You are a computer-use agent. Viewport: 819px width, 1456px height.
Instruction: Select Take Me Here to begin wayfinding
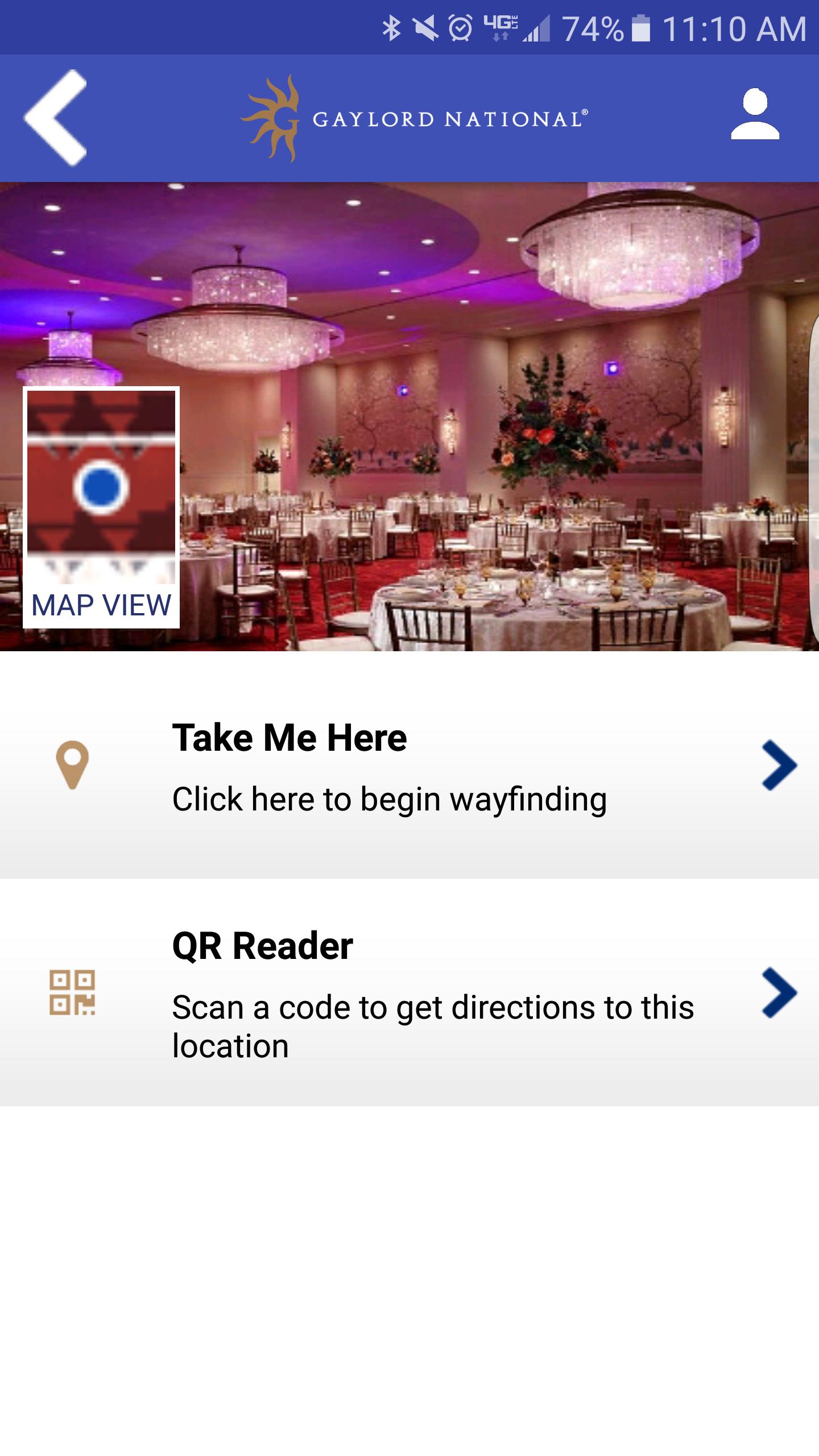pos(409,765)
